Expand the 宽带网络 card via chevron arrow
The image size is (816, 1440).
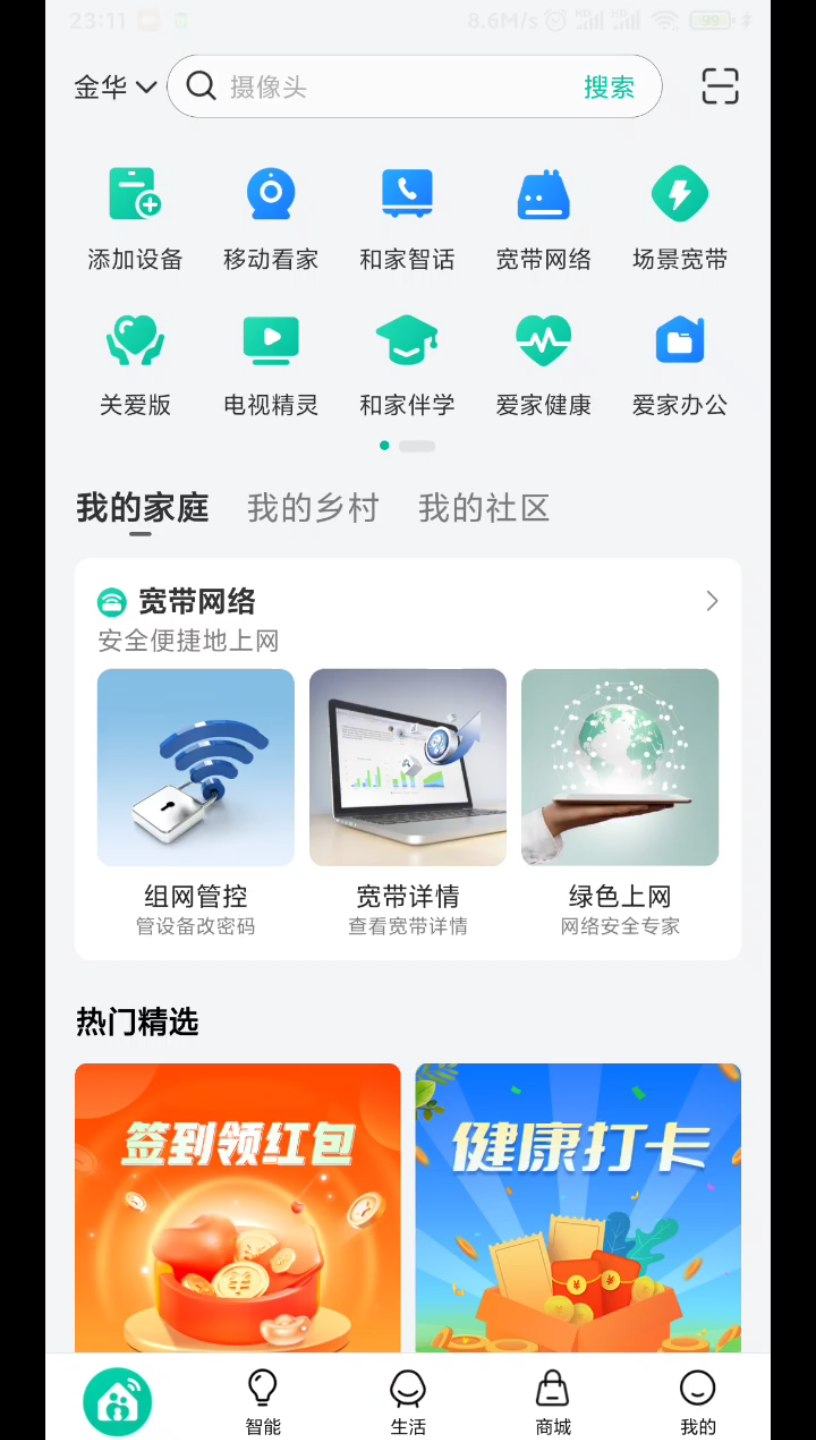pos(711,601)
